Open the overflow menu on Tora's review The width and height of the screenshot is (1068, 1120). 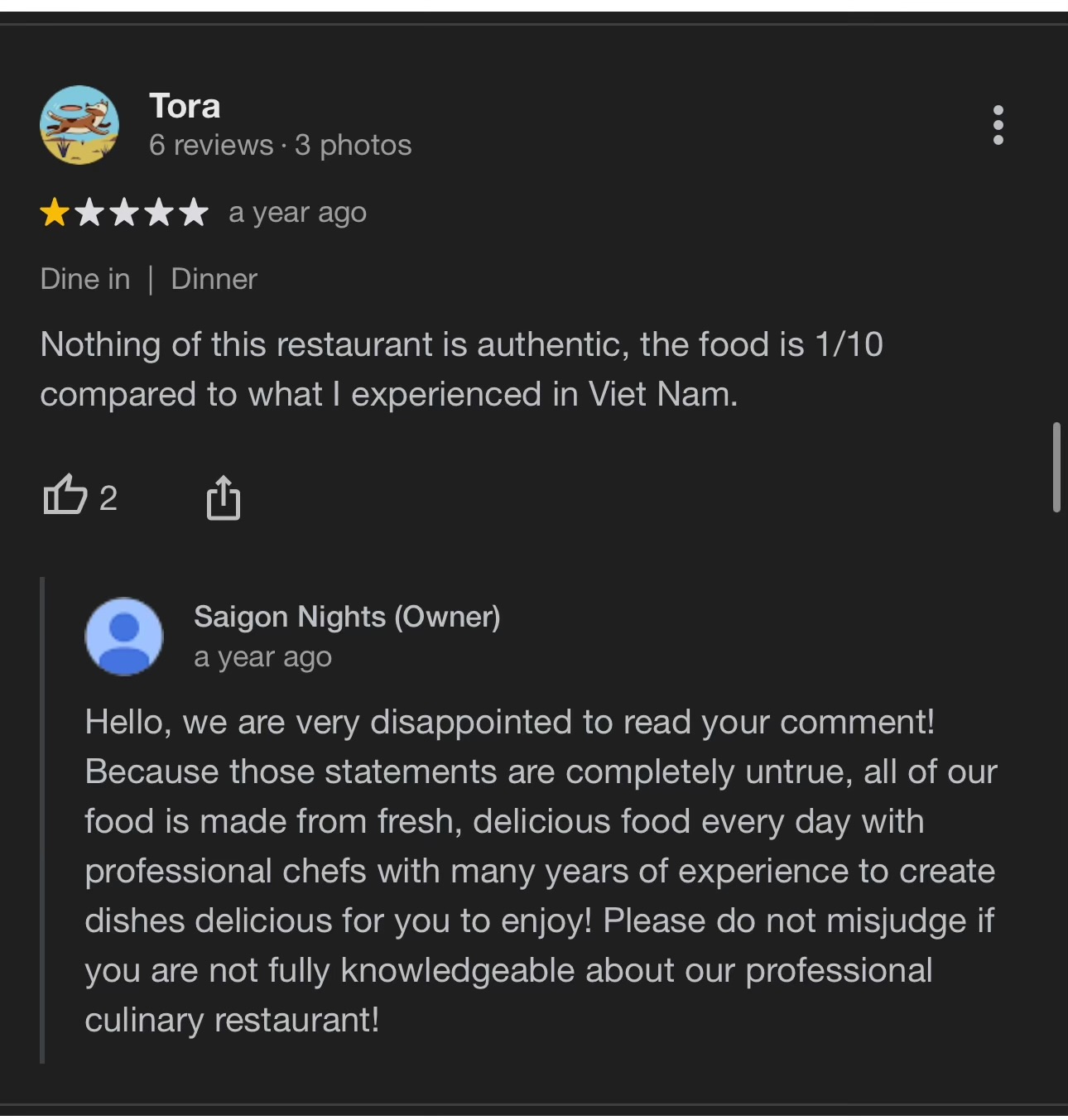[x=998, y=125]
